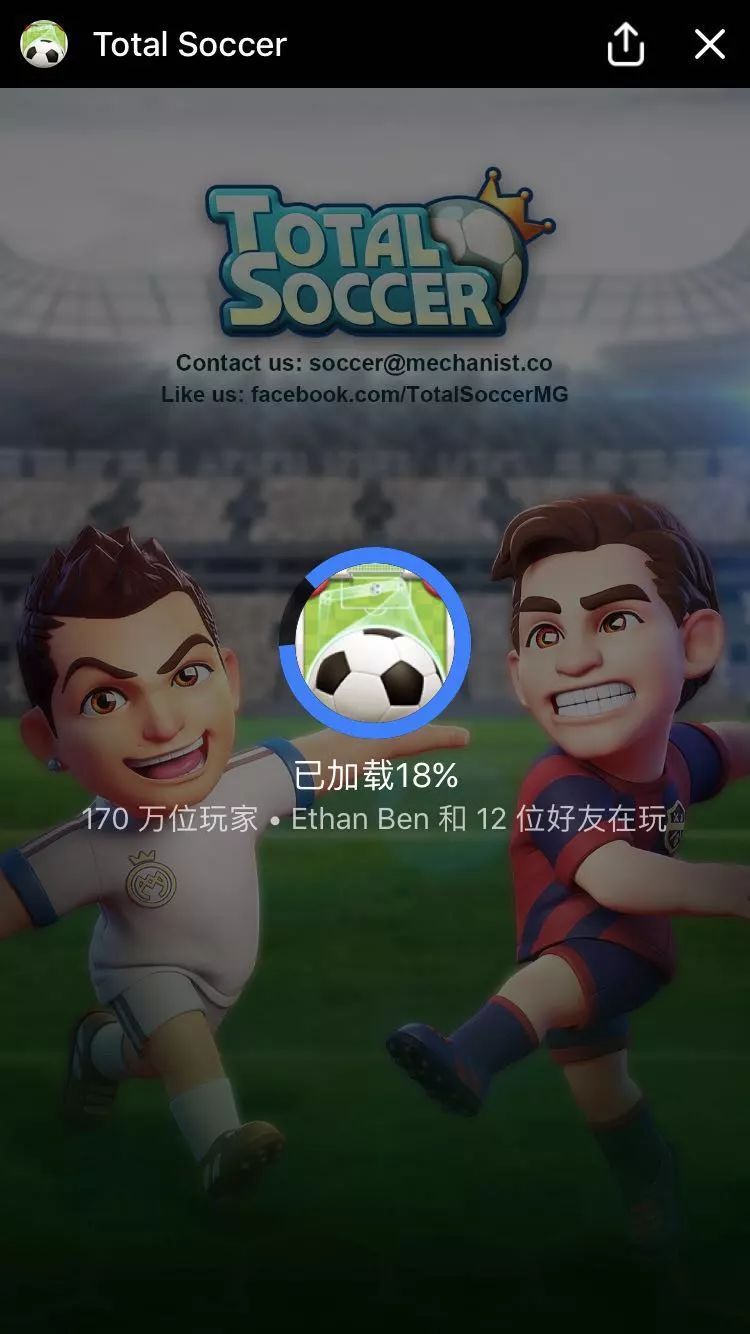Close the Total Soccer game

[x=709, y=44]
